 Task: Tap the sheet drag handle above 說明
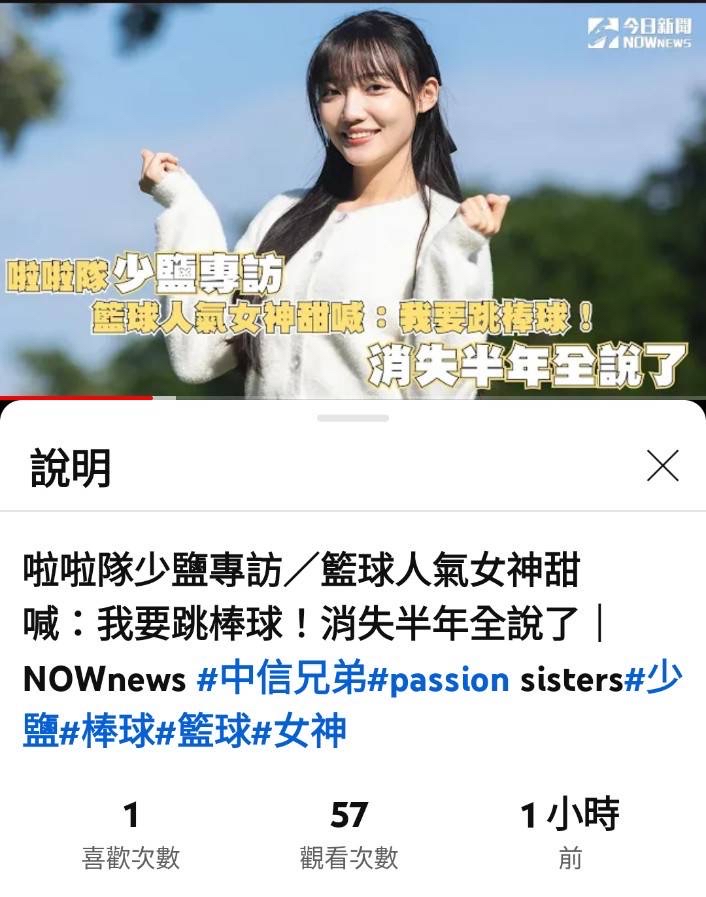[x=352, y=417]
